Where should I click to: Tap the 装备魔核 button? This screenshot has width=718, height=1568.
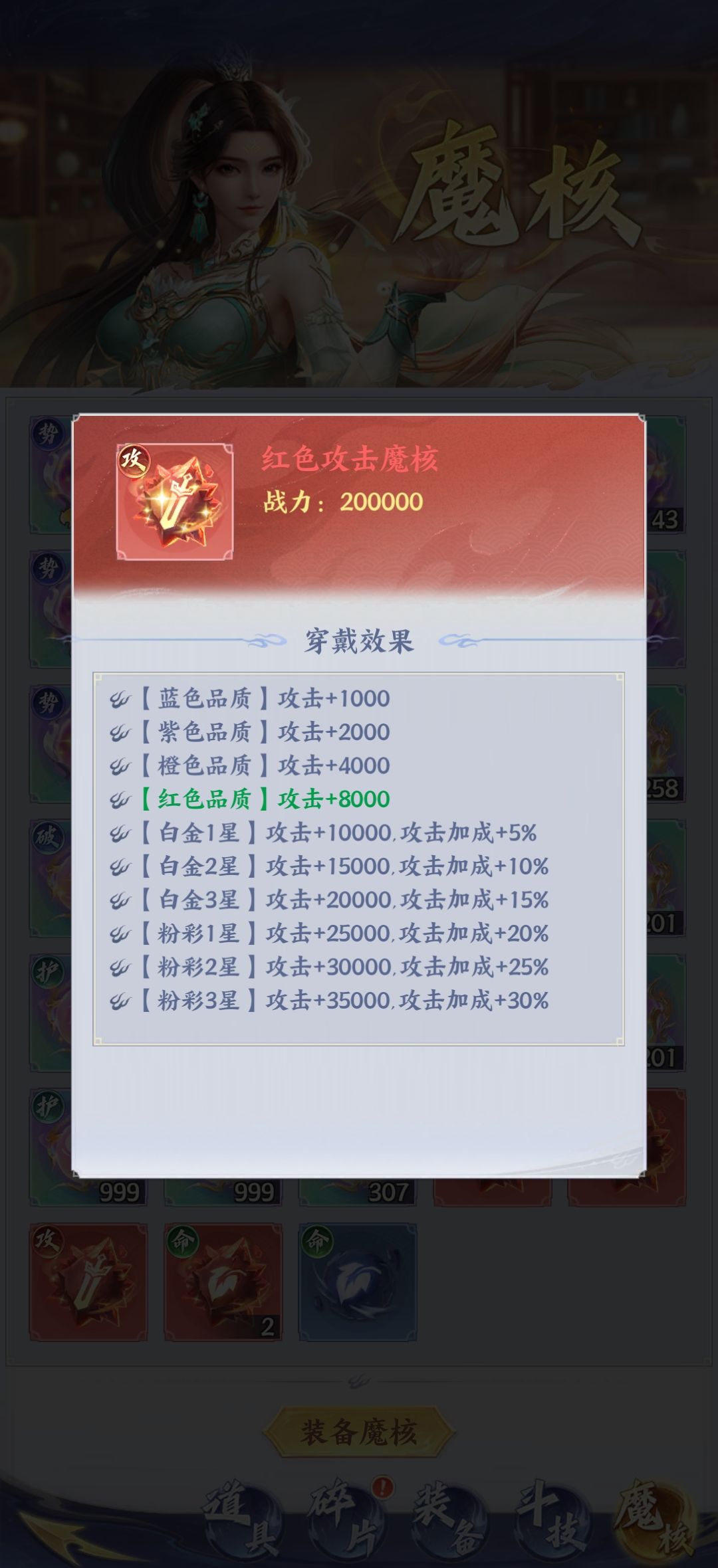pos(359,1432)
